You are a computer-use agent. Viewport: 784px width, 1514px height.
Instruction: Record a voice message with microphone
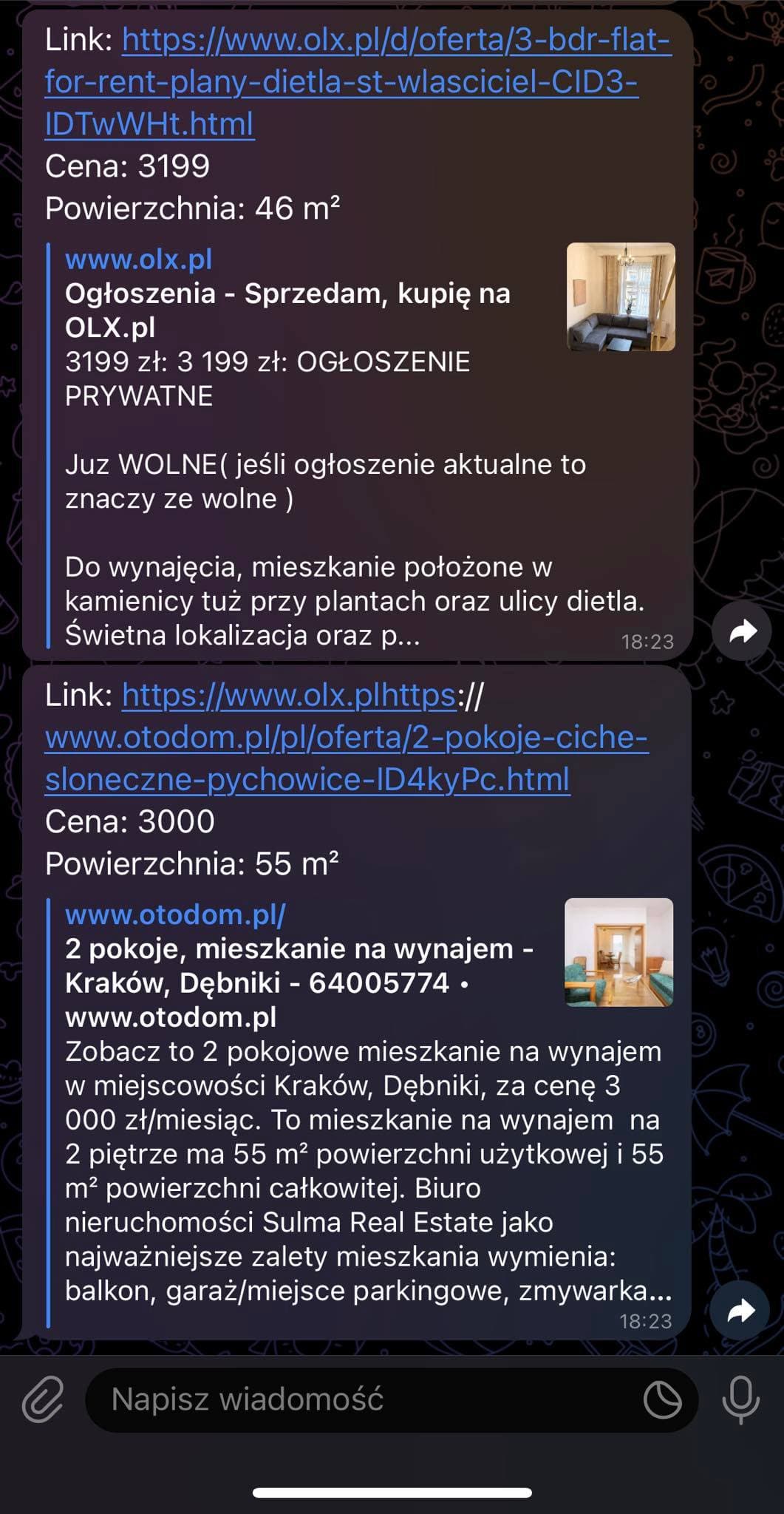click(740, 1399)
